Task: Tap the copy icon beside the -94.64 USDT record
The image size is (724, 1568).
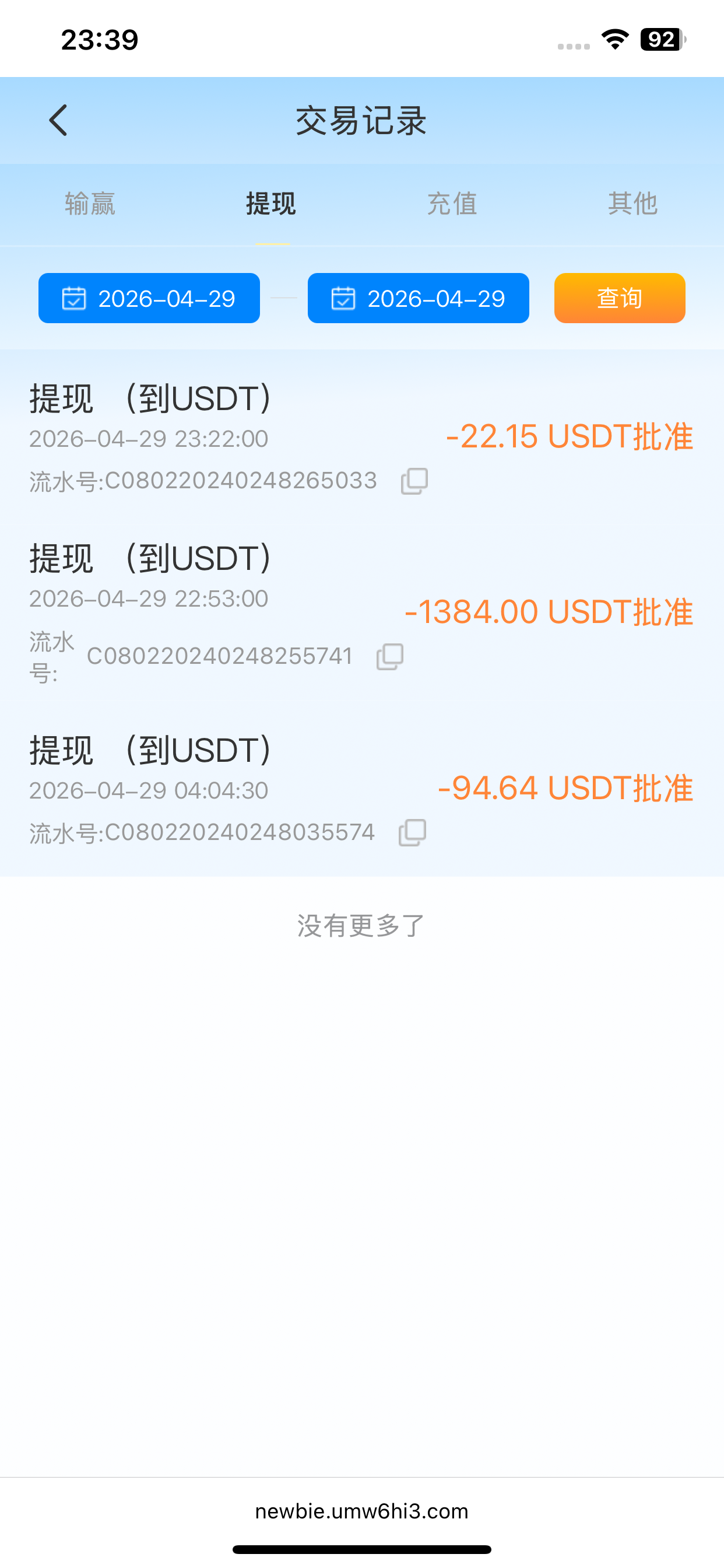Action: click(x=413, y=831)
